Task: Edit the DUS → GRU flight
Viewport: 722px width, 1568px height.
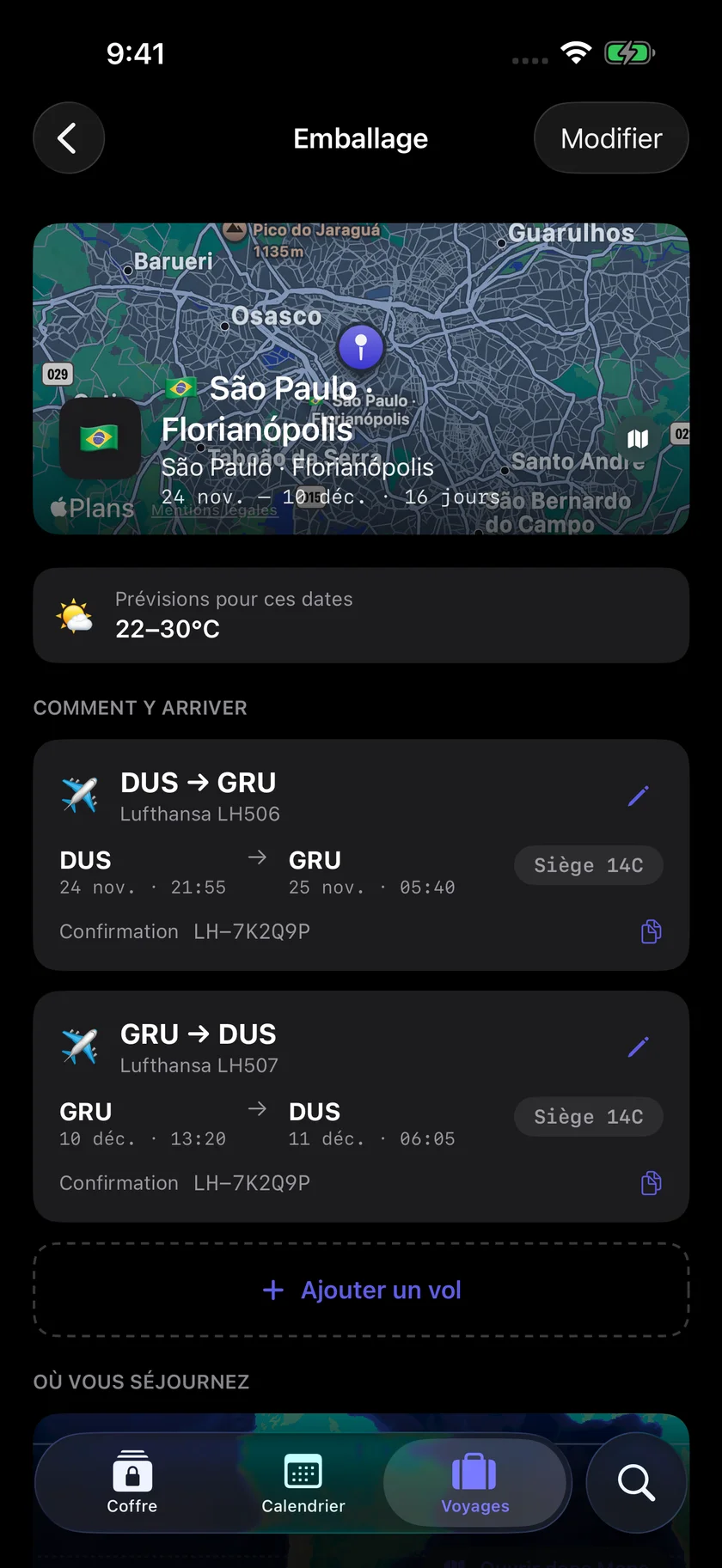Action: pyautogui.click(x=638, y=796)
